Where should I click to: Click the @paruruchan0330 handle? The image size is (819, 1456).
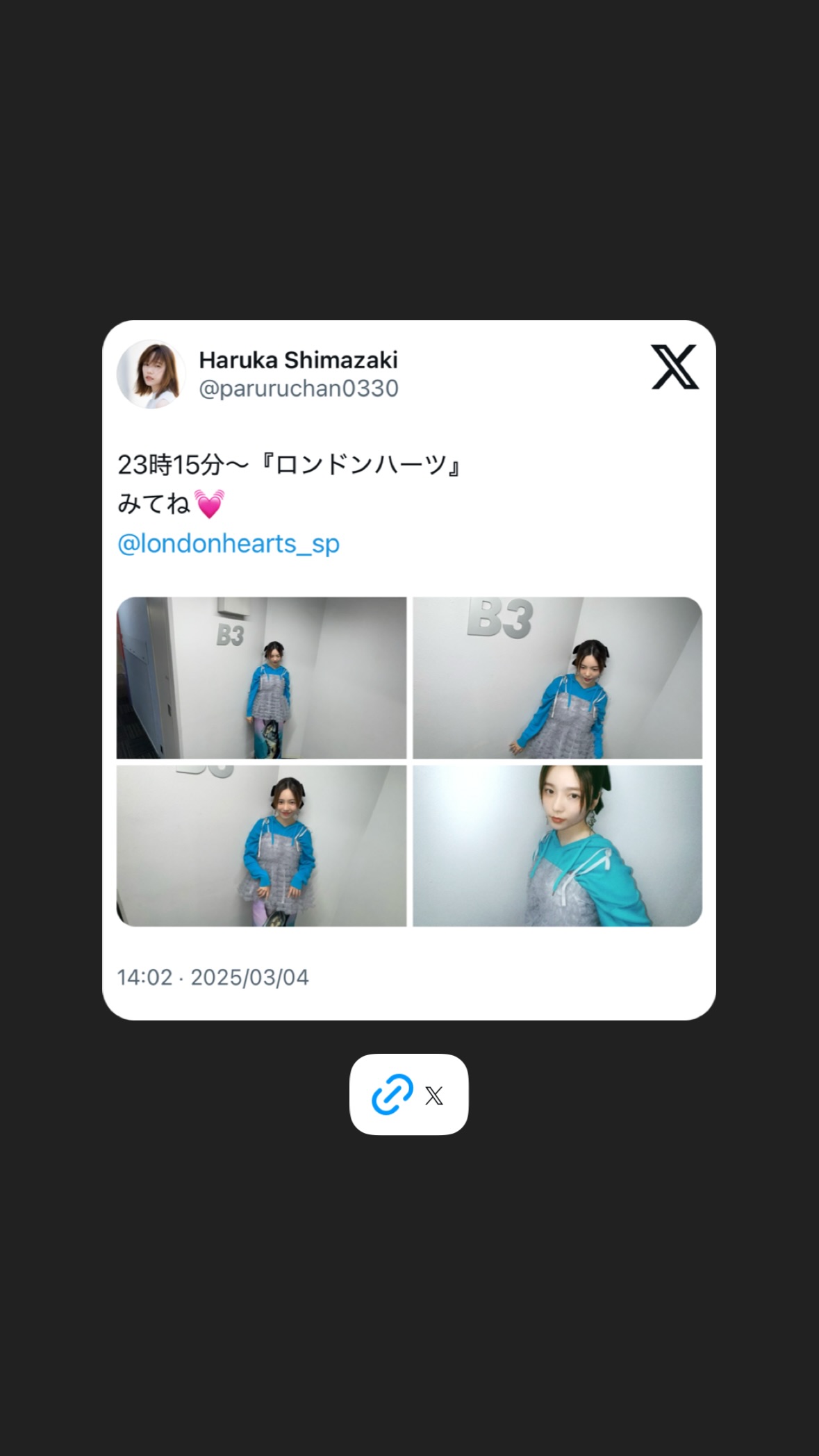coord(299,389)
